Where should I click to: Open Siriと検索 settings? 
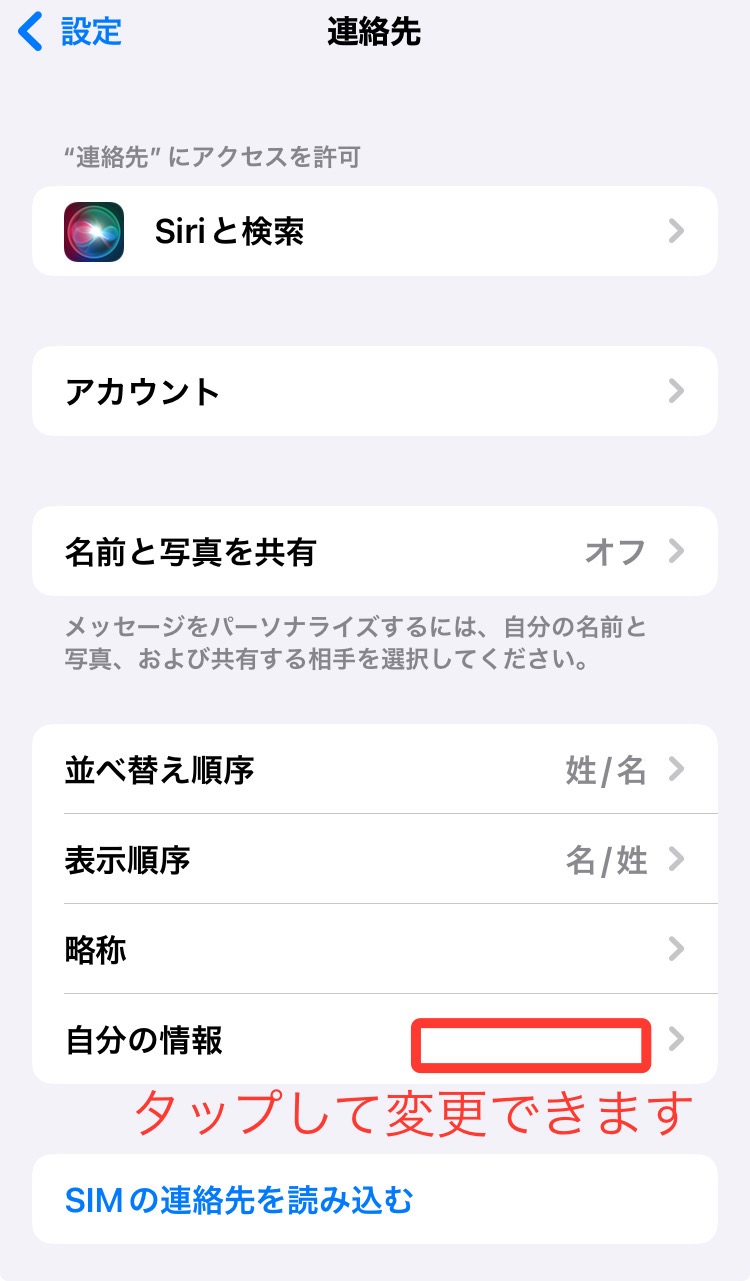coord(375,232)
